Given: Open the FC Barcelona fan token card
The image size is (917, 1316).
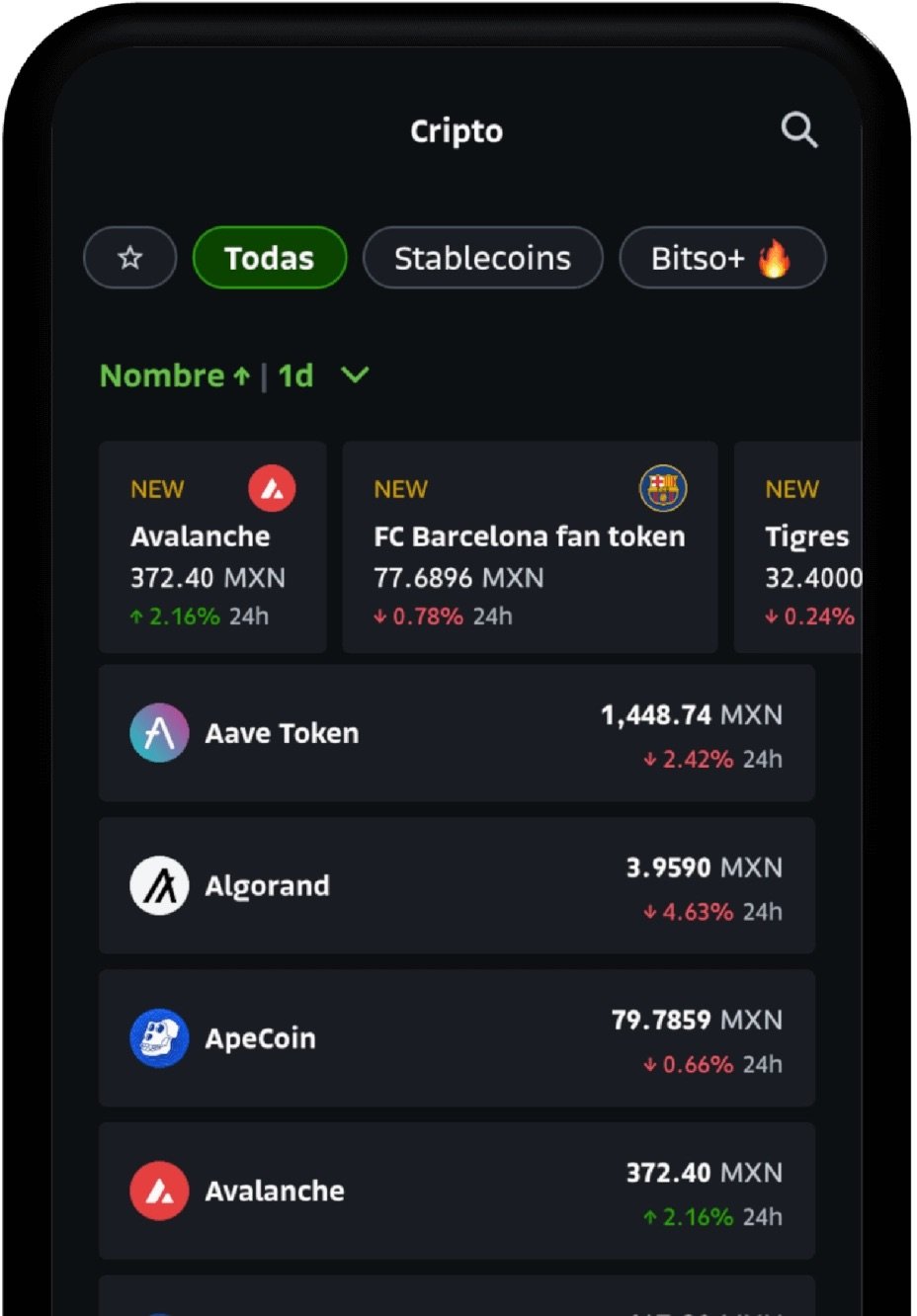Looking at the screenshot, I should [x=530, y=547].
